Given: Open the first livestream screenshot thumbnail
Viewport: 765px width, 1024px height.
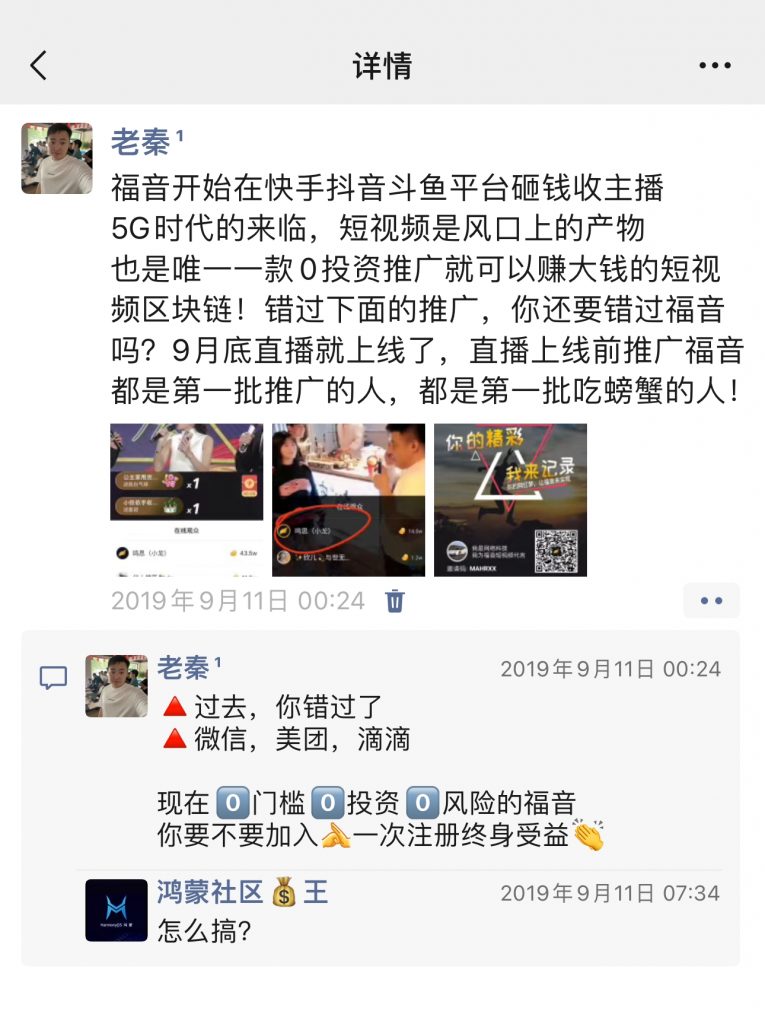Looking at the screenshot, I should pyautogui.click(x=185, y=498).
